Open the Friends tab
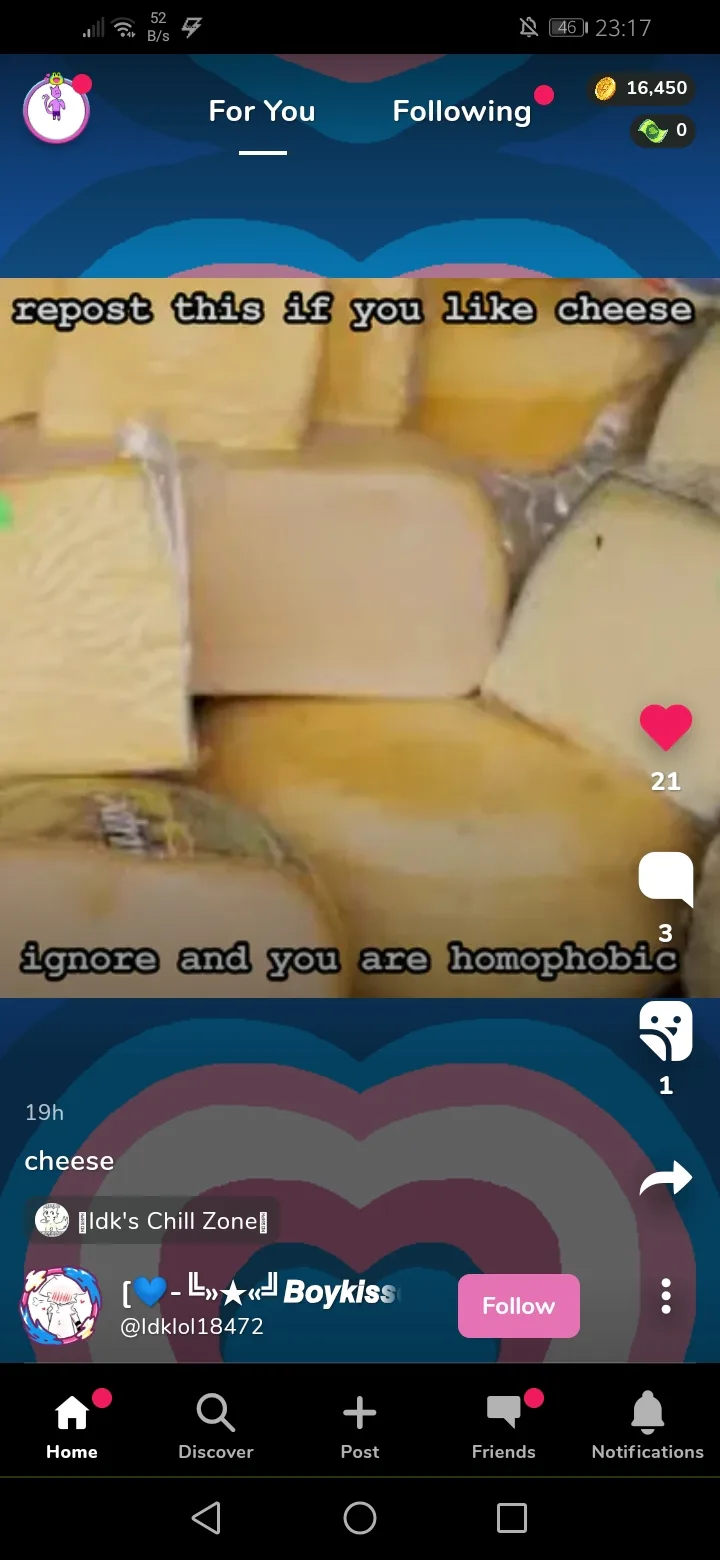 (x=504, y=1427)
